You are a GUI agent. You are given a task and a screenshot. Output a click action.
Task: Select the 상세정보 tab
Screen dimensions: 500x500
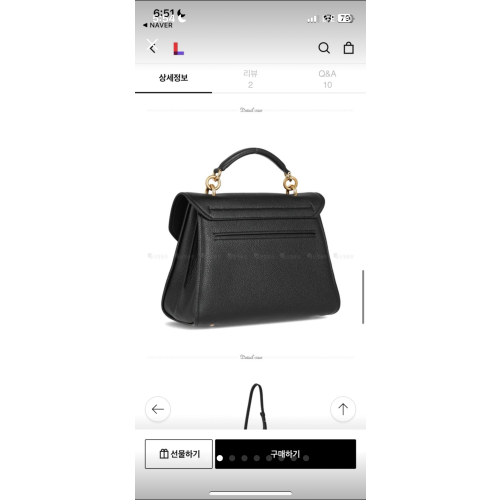point(173,79)
